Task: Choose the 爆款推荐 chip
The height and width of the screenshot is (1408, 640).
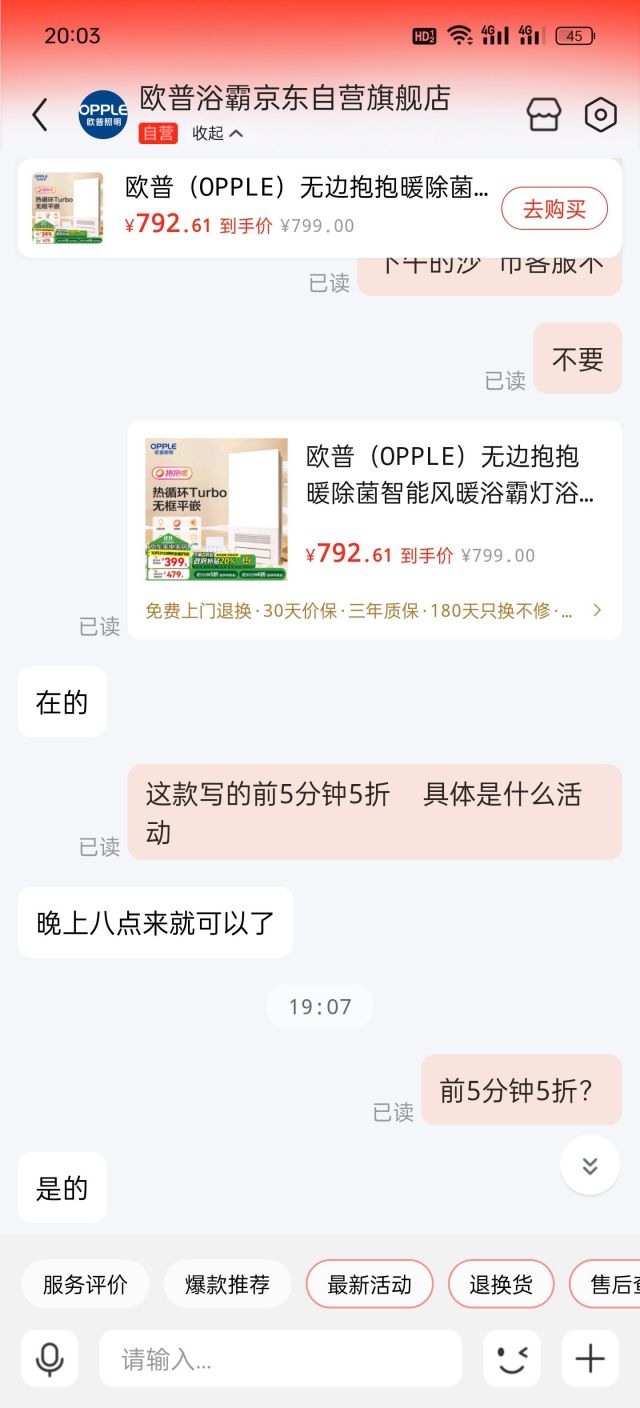Action: [227, 1284]
